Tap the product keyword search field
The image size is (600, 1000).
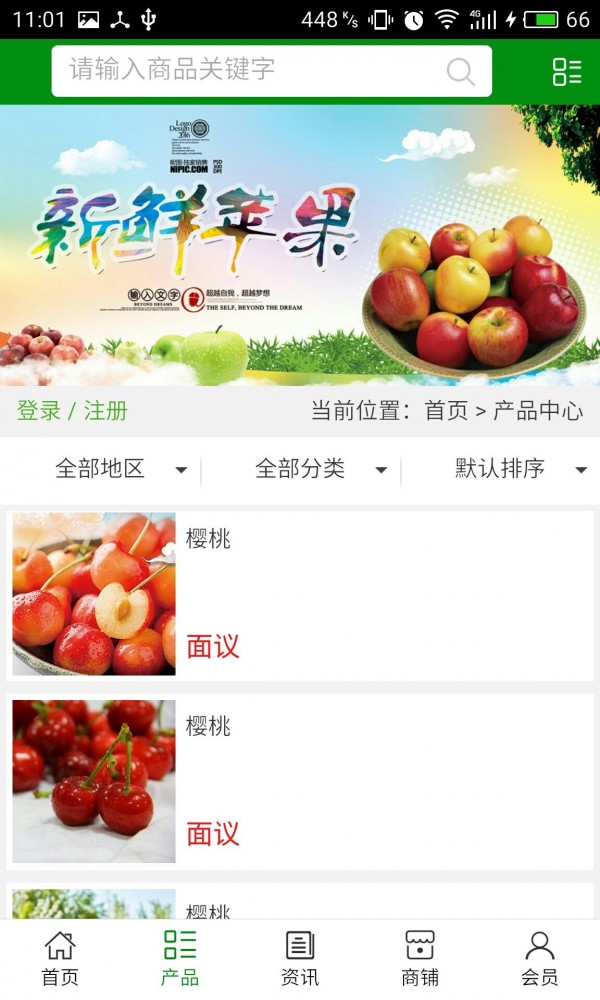click(x=250, y=70)
